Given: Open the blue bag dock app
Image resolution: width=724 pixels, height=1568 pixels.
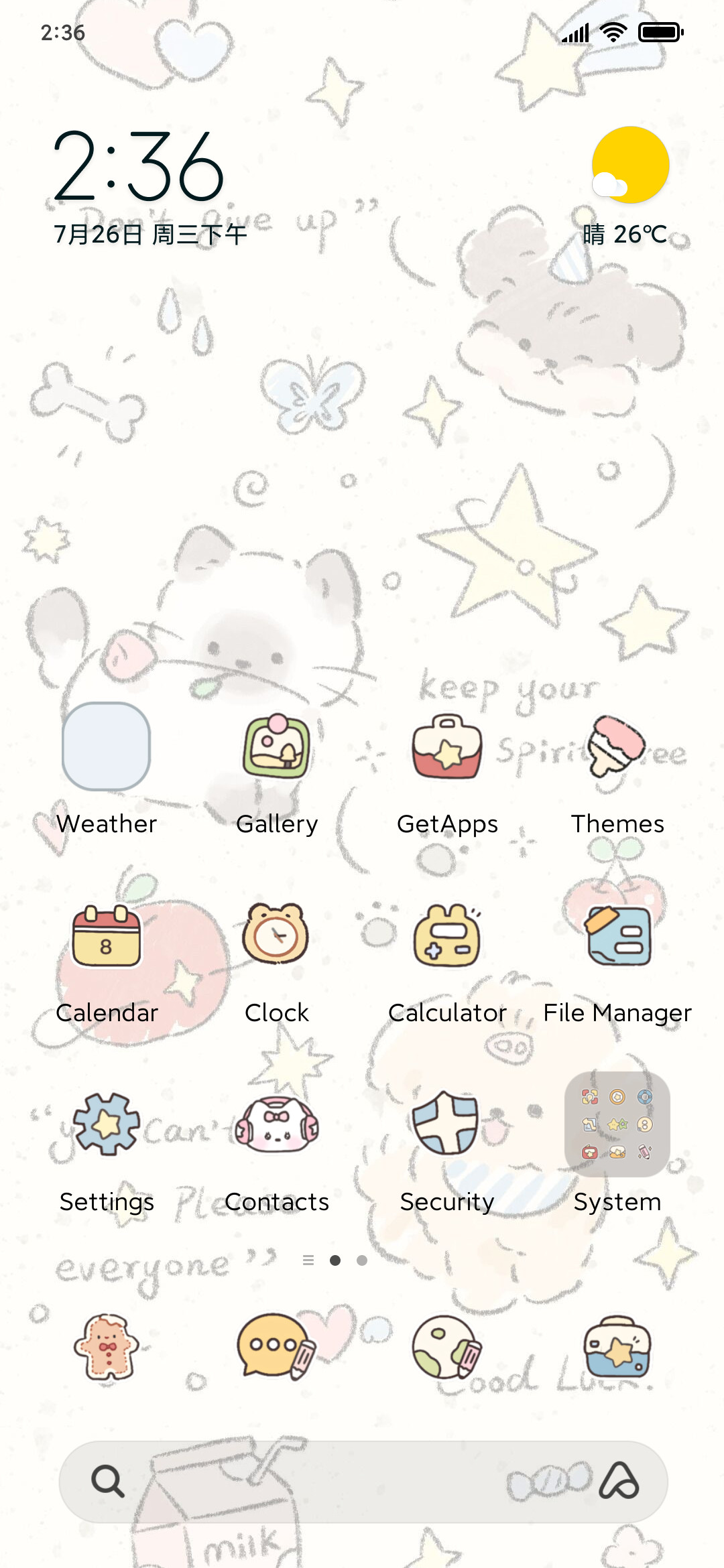Looking at the screenshot, I should (617, 1347).
